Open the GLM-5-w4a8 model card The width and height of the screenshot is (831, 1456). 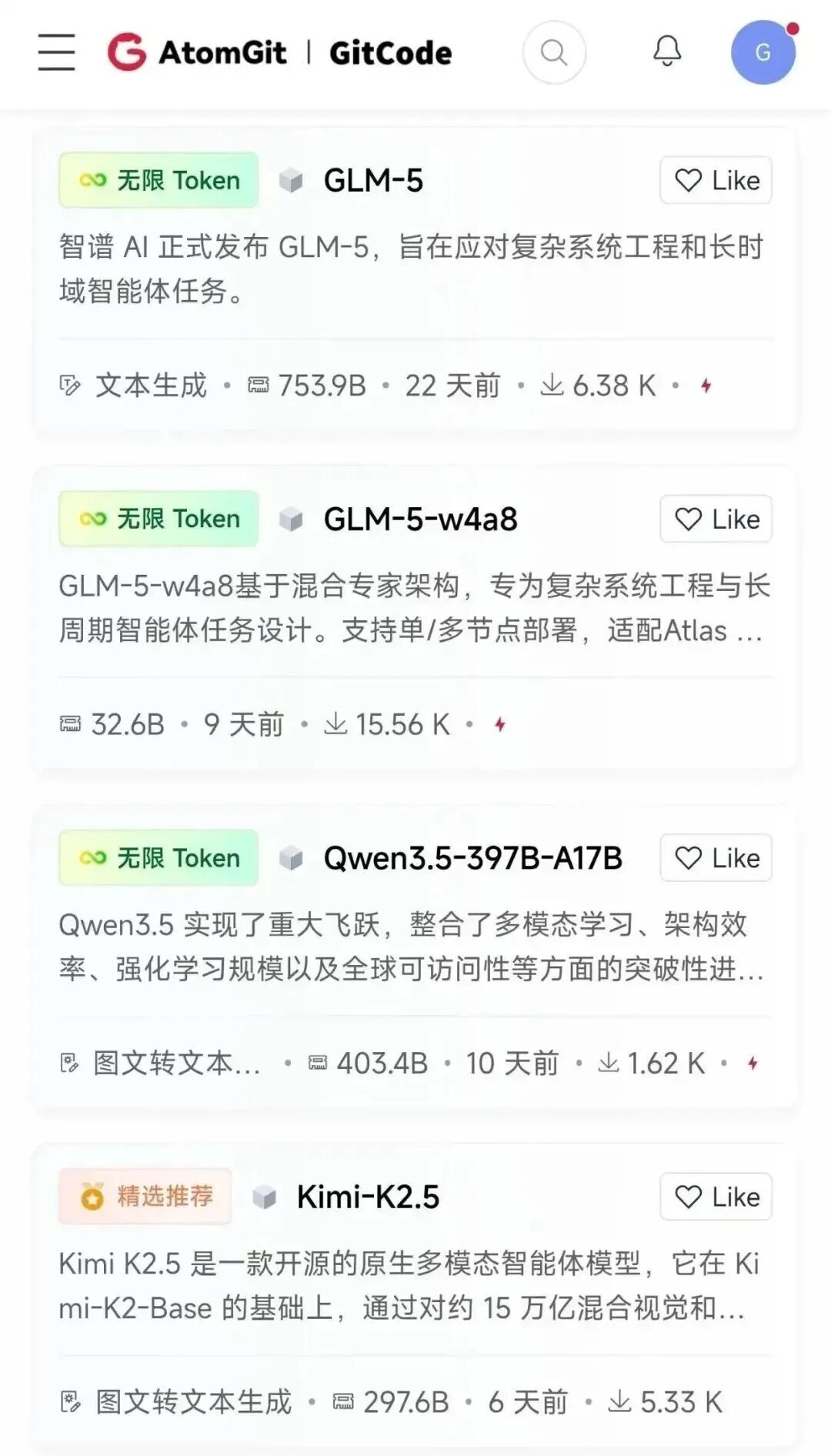[420, 520]
